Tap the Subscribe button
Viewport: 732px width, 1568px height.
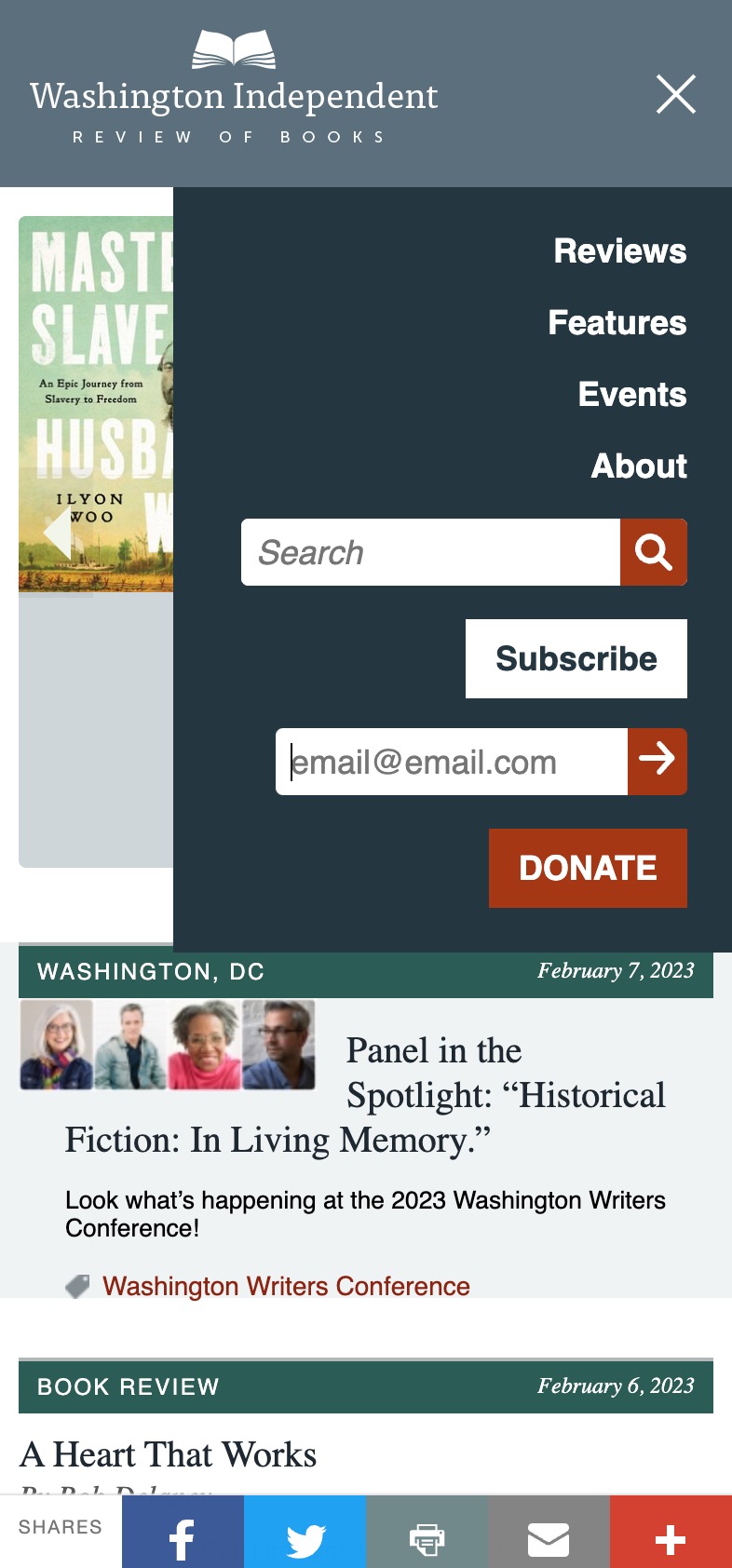576,658
